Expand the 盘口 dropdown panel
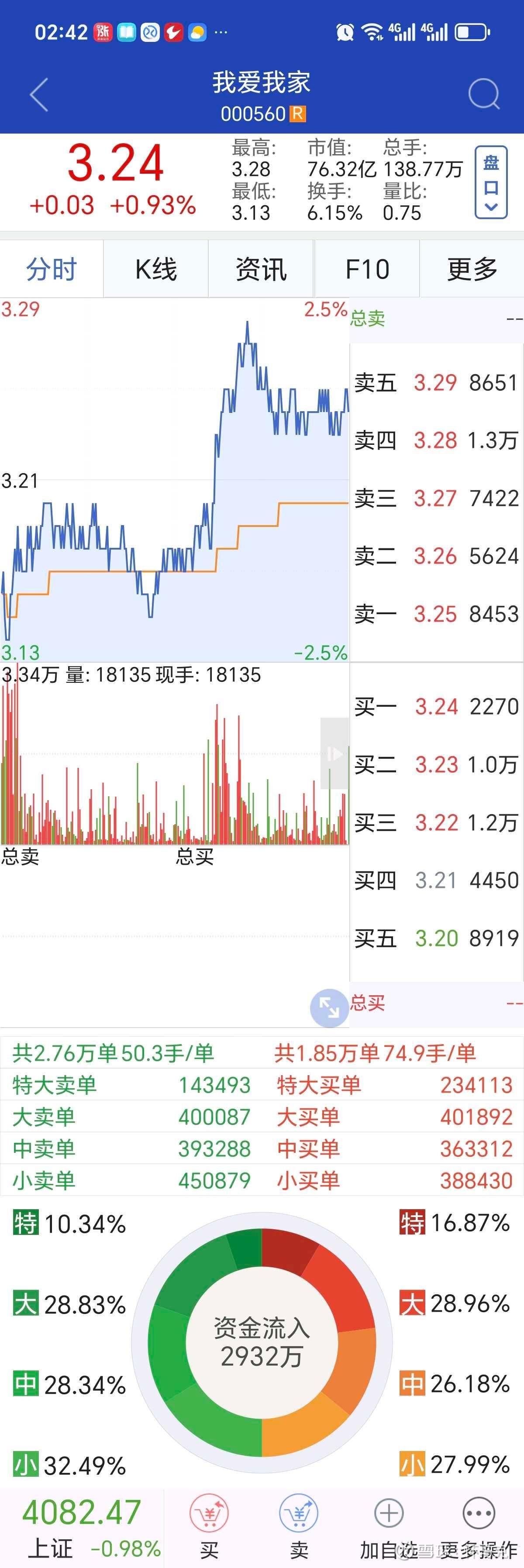This screenshot has height=1568, width=524. pyautogui.click(x=490, y=182)
